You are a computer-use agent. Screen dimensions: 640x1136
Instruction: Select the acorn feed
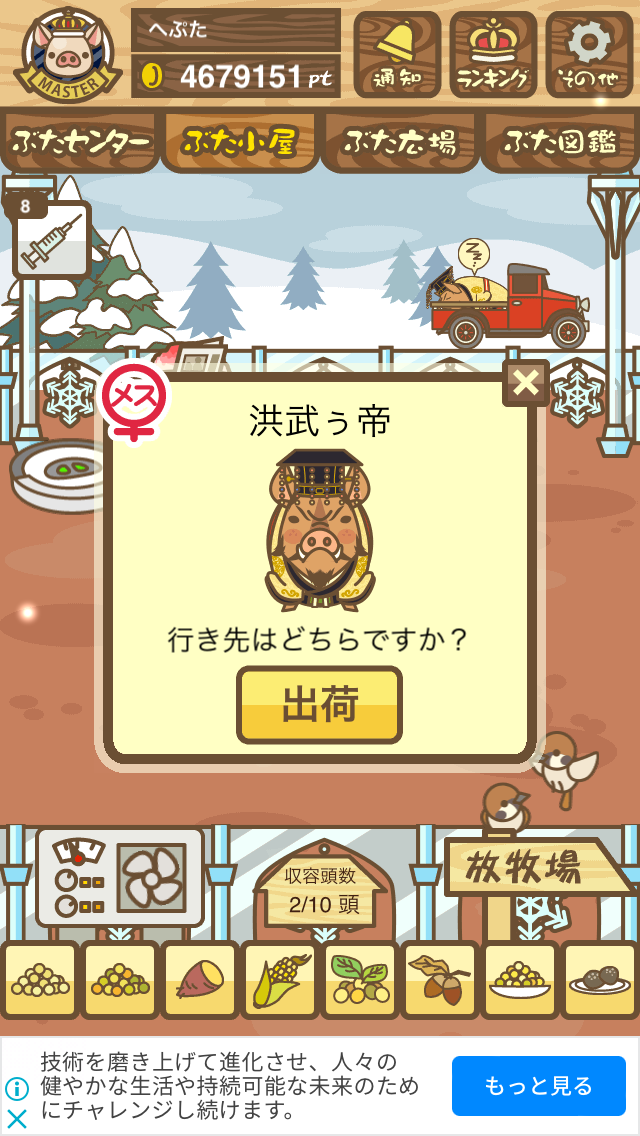click(440, 980)
